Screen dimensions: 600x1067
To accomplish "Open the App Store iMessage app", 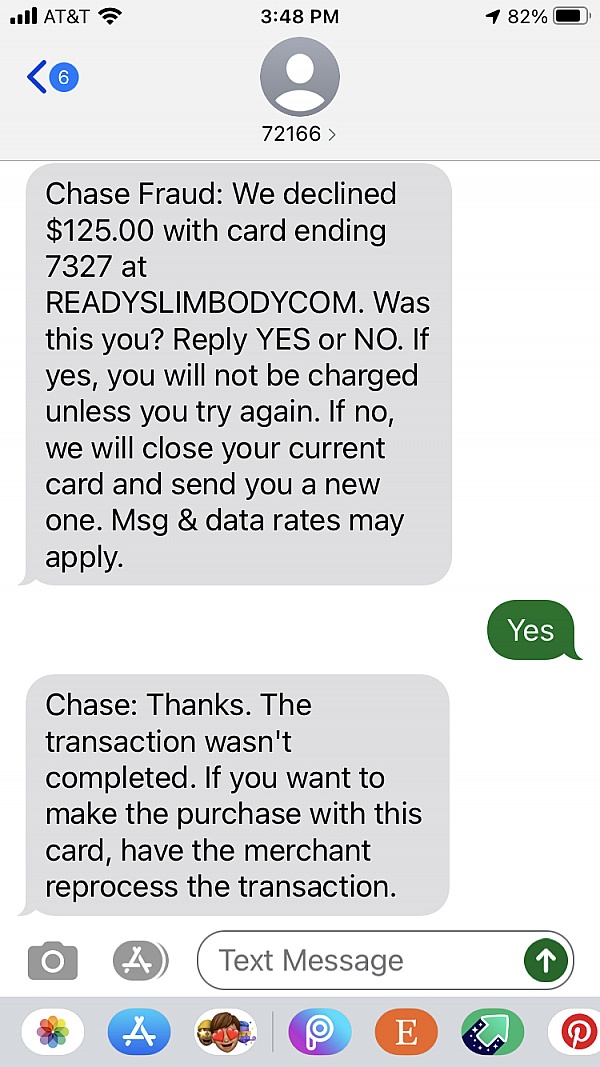I will pos(139,1032).
